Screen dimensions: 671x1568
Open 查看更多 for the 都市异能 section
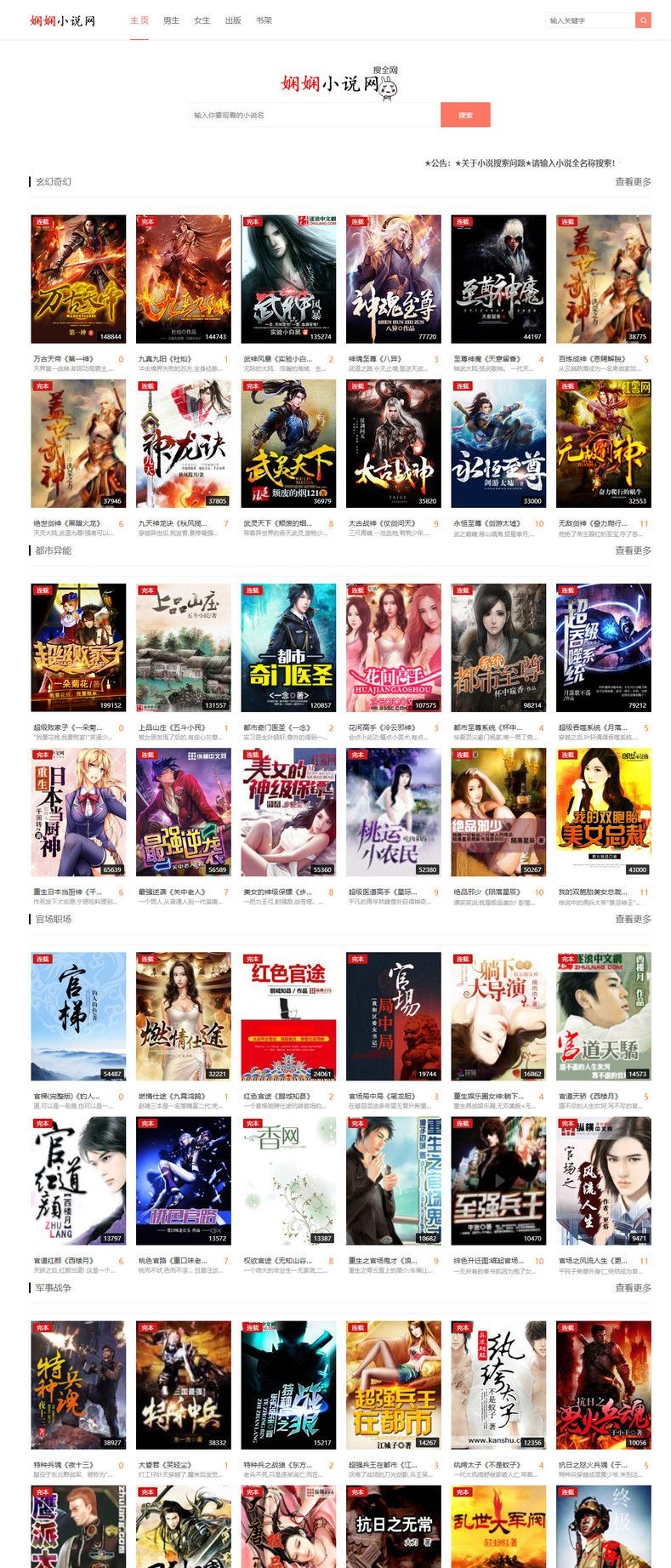pos(633,550)
